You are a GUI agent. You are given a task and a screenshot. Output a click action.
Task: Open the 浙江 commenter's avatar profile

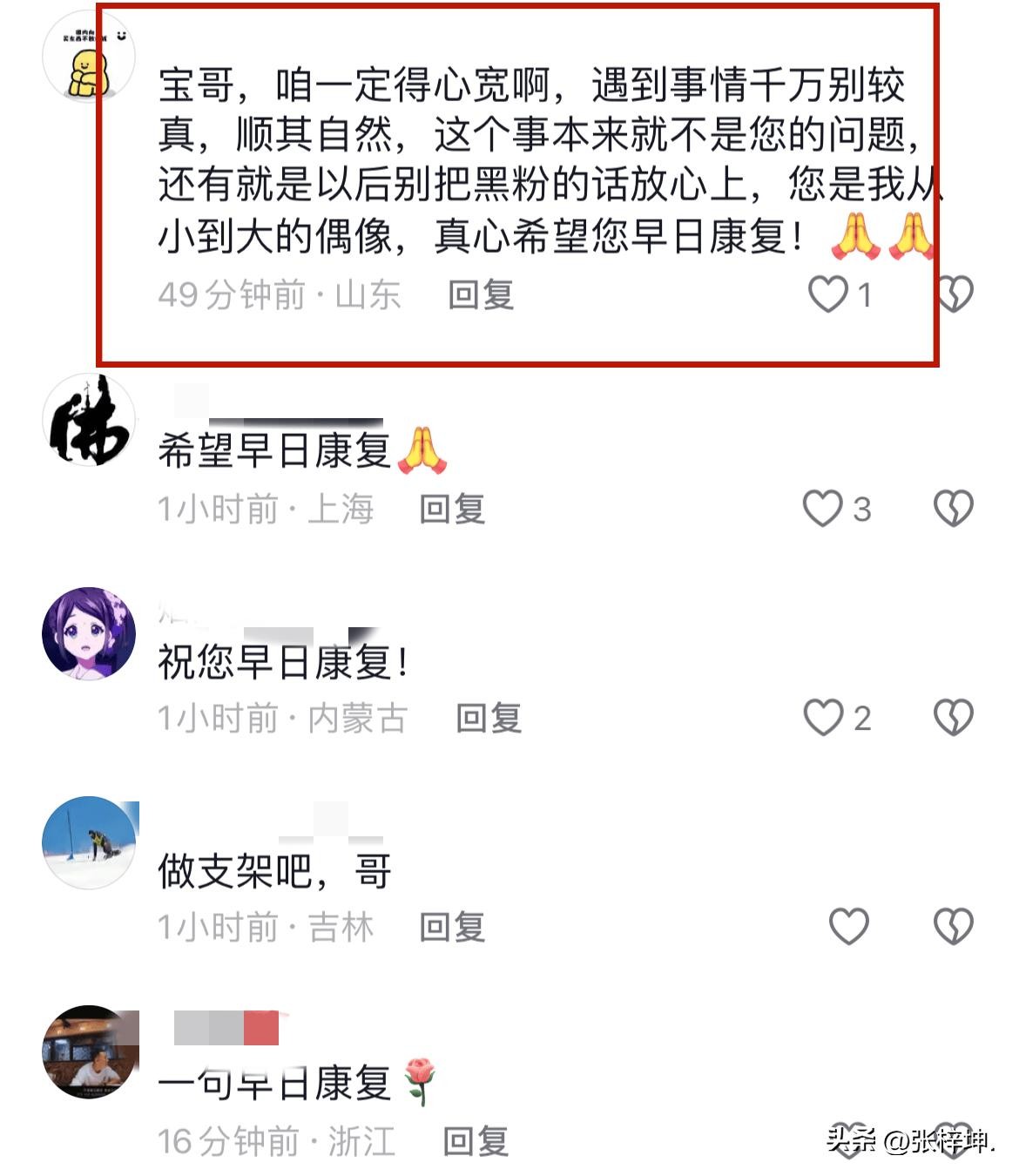click(x=90, y=1052)
